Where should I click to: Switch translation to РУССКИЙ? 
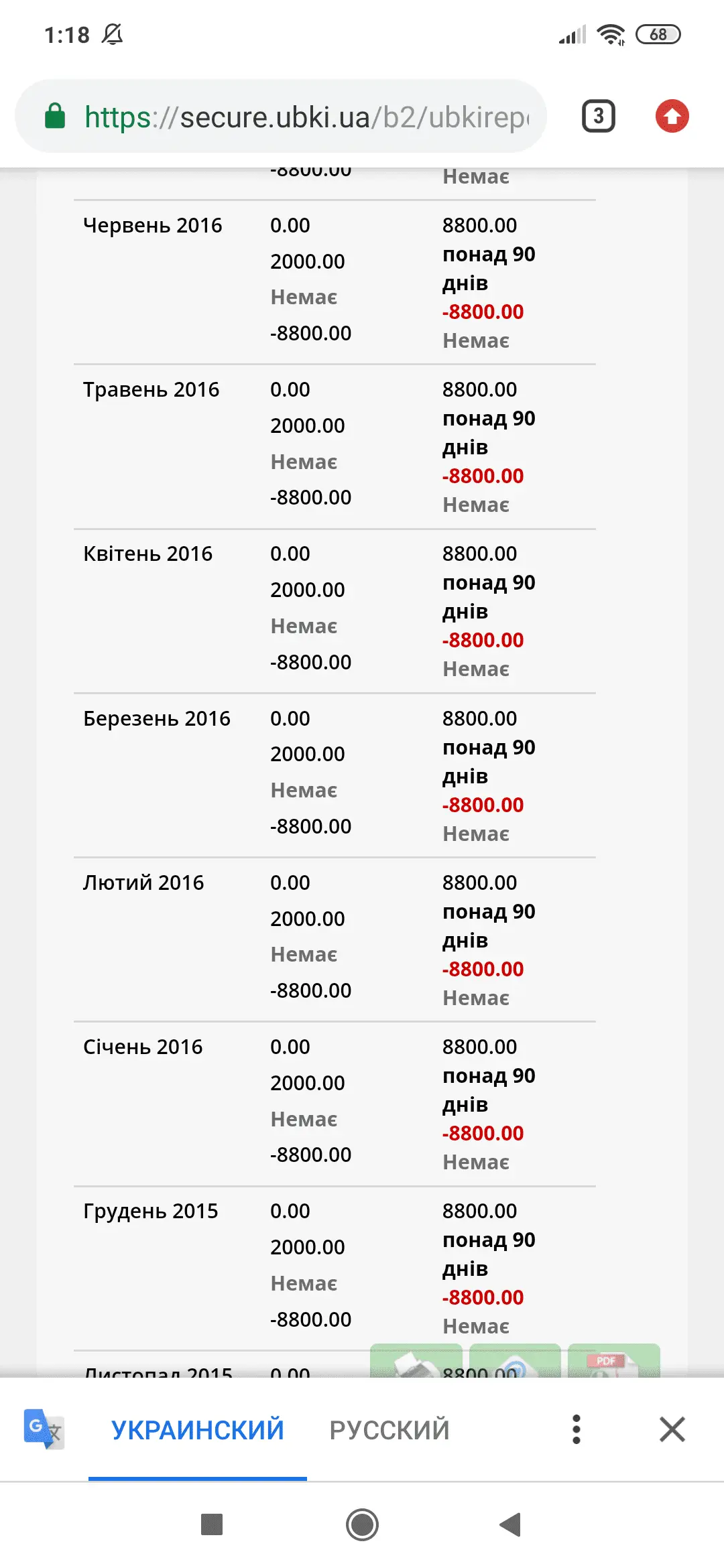[x=389, y=1429]
